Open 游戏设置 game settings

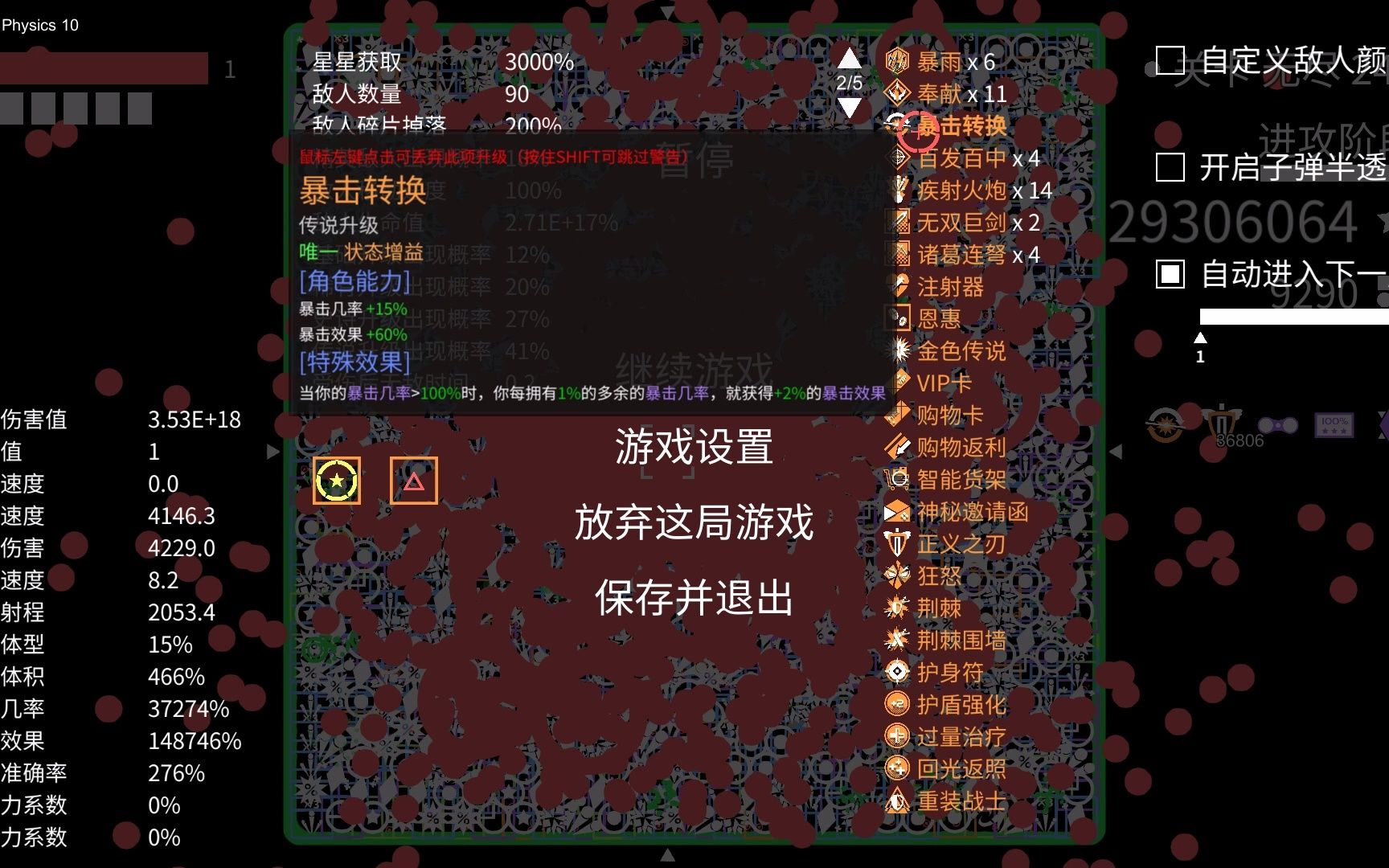[x=694, y=447]
